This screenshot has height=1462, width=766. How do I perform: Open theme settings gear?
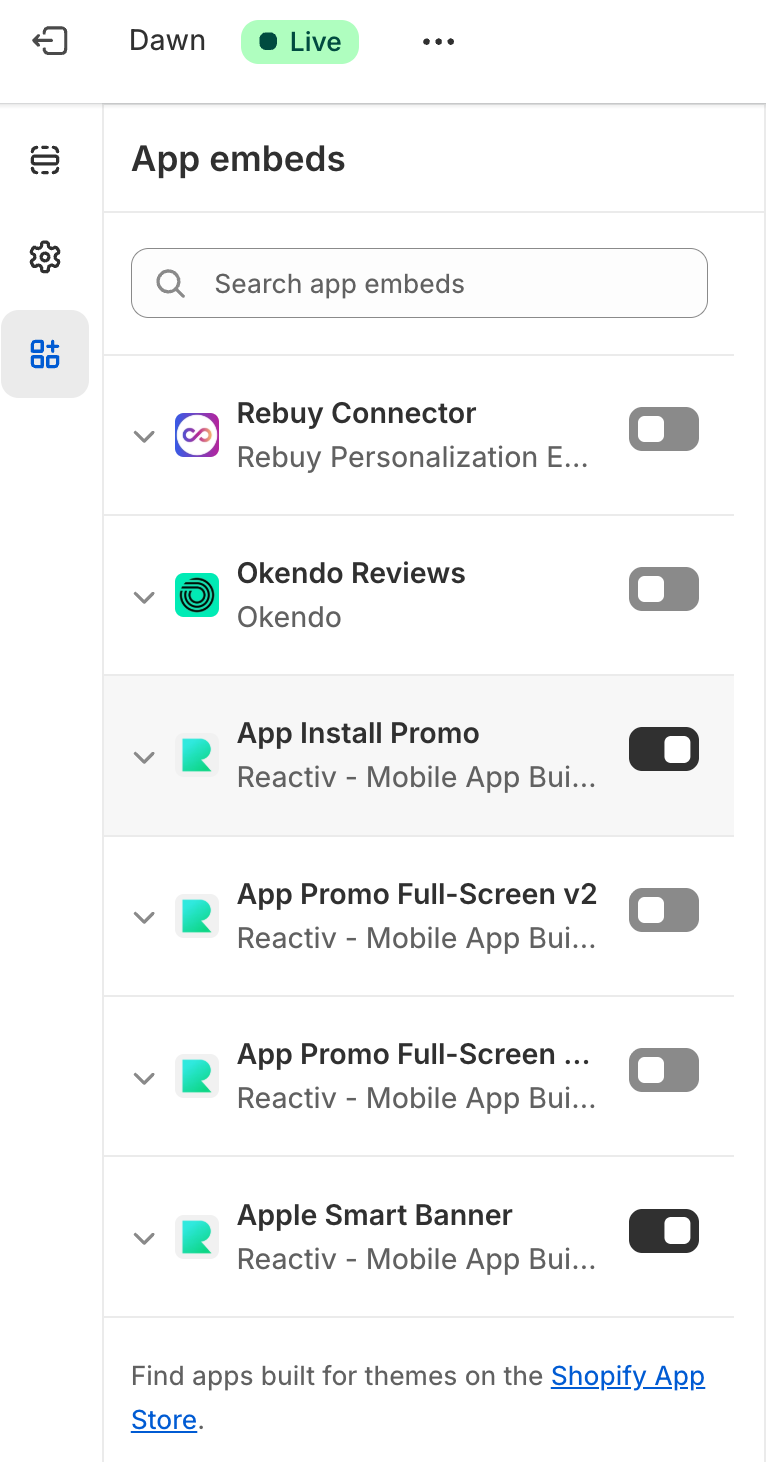point(45,257)
